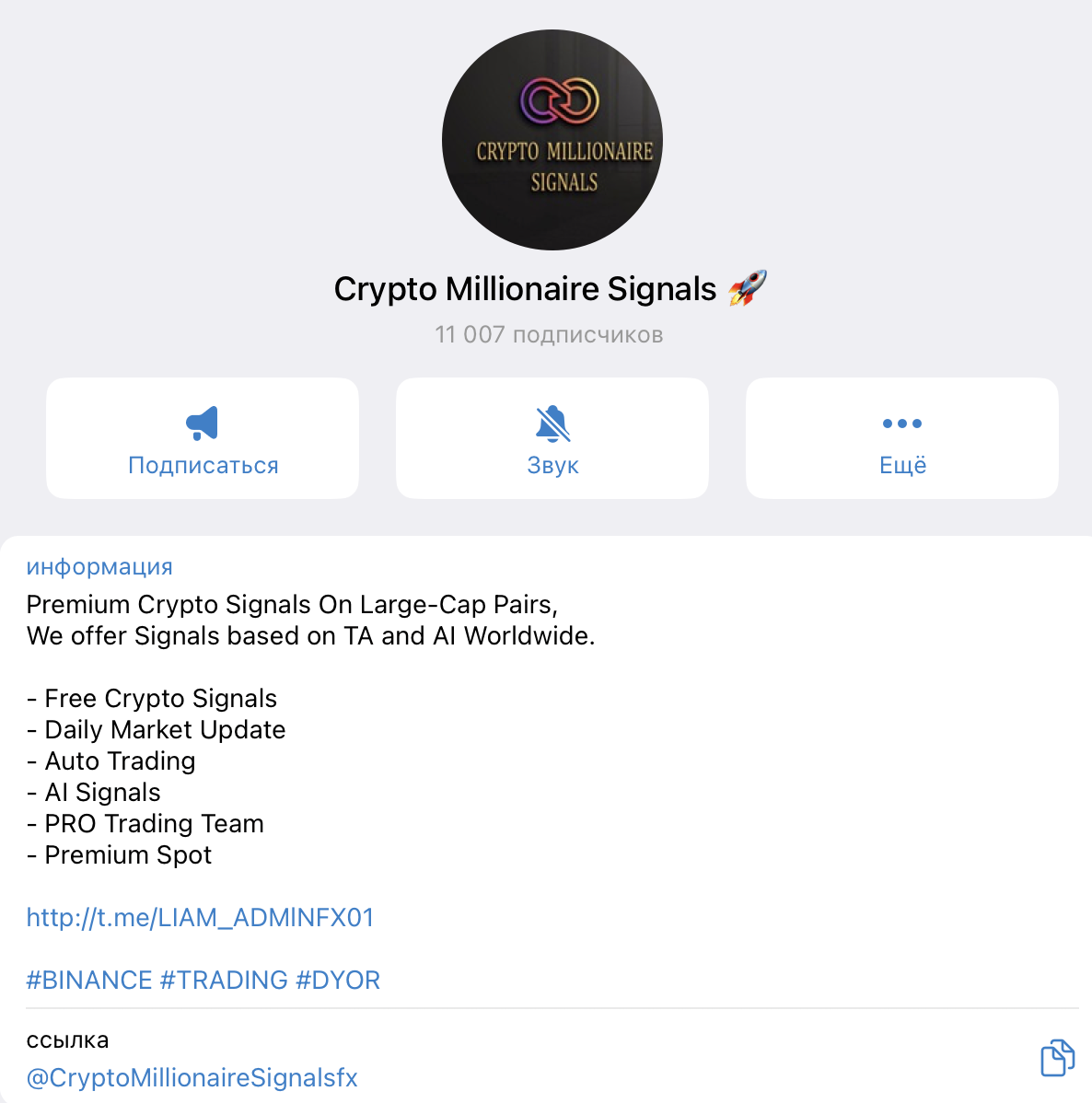Copy the channel link with the copy icon
The width and height of the screenshot is (1092, 1103).
(1057, 1058)
